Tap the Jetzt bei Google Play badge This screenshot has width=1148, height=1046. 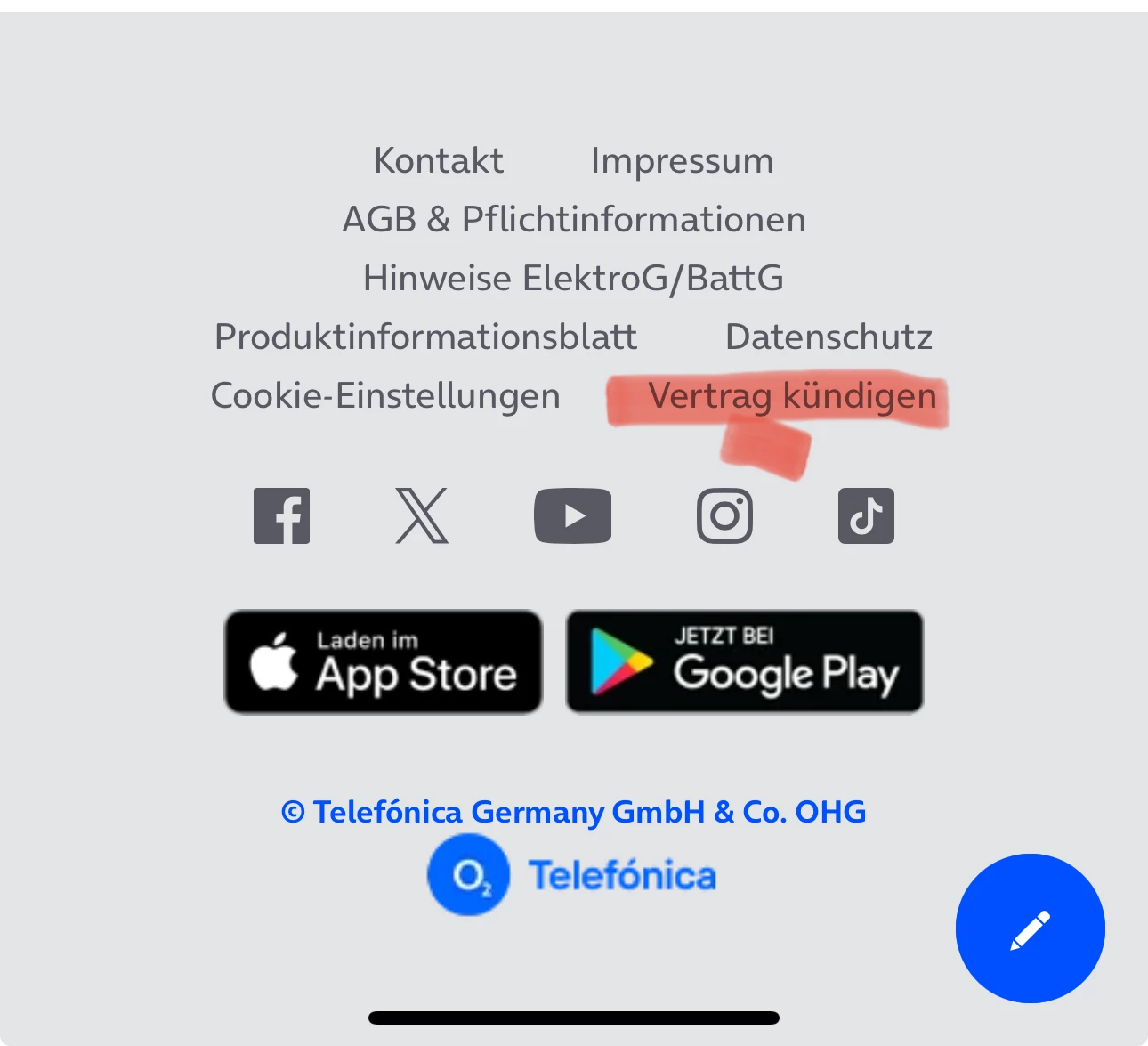coord(745,661)
